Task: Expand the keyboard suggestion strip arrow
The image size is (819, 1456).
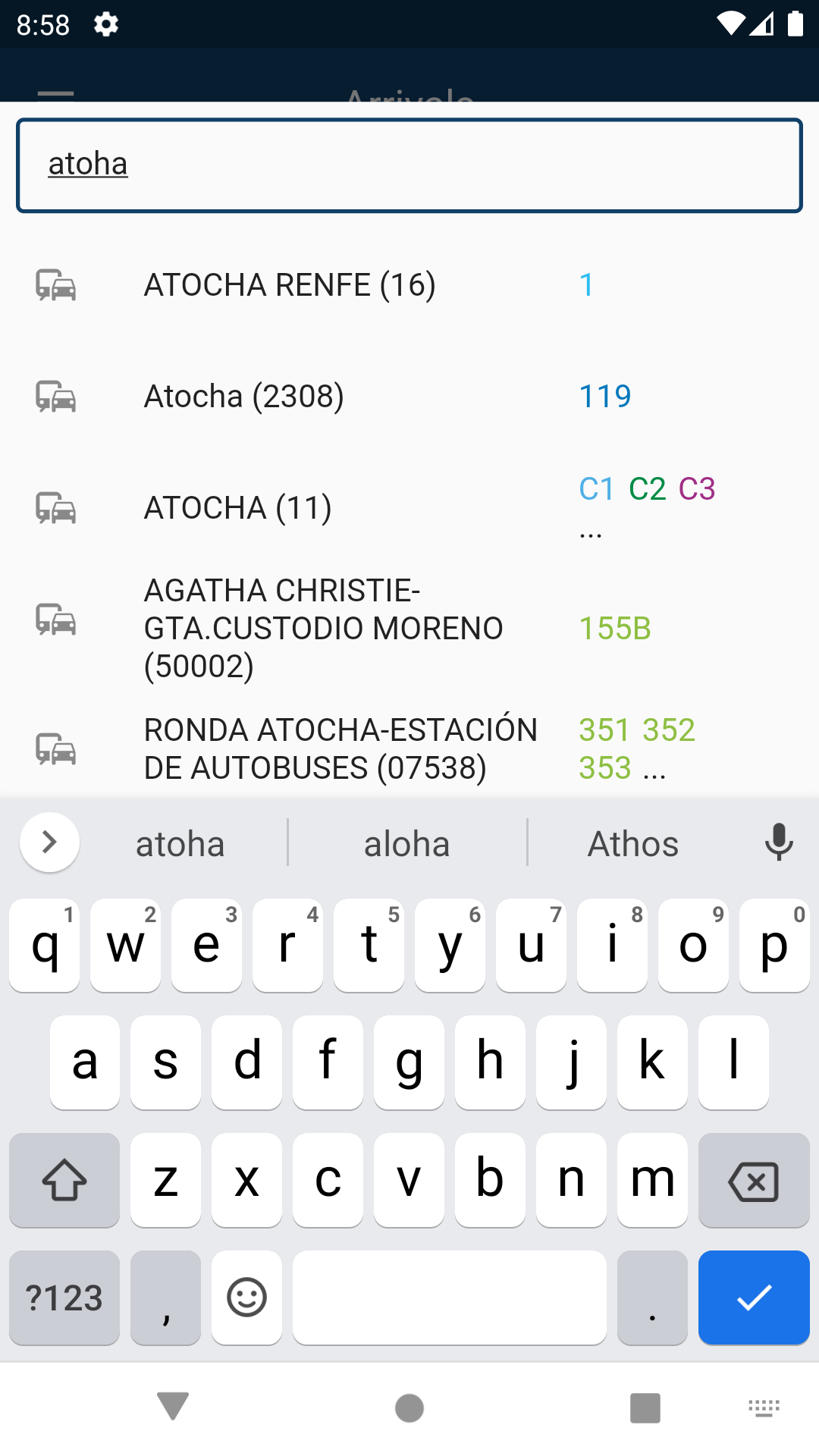Action: (50, 843)
